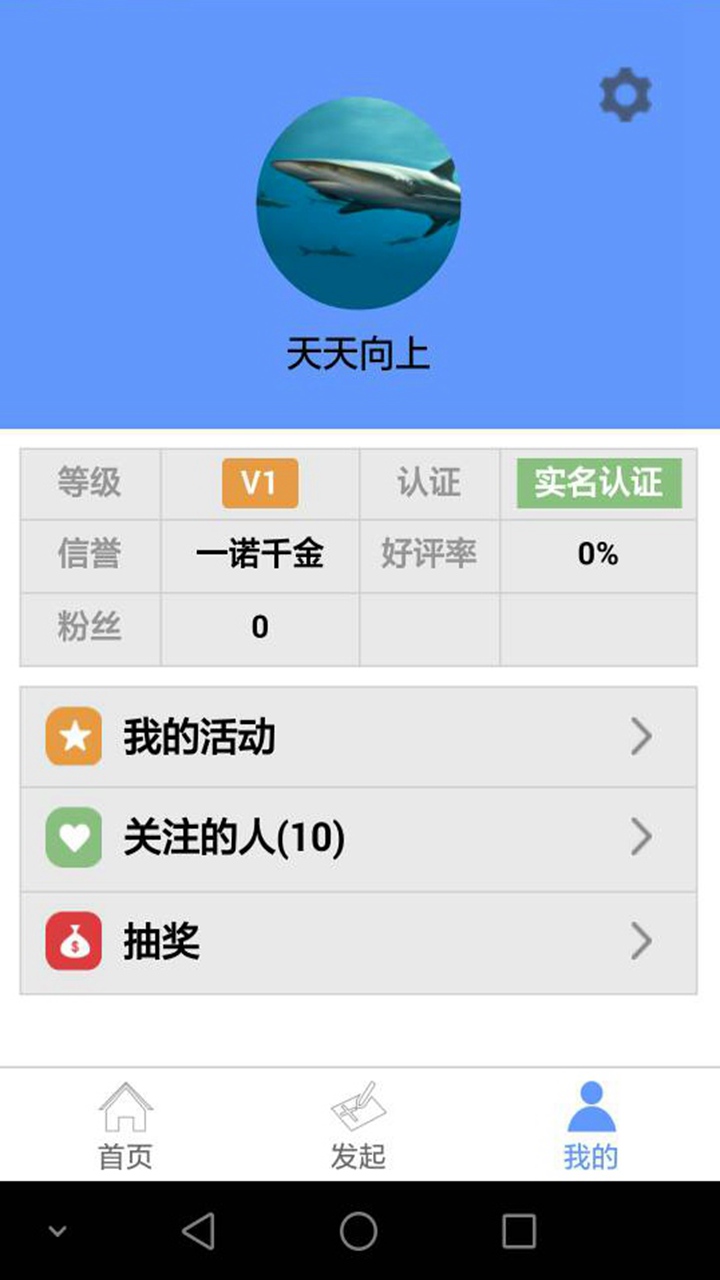Go back with the system back button
This screenshot has width=720, height=1280.
(x=199, y=1231)
